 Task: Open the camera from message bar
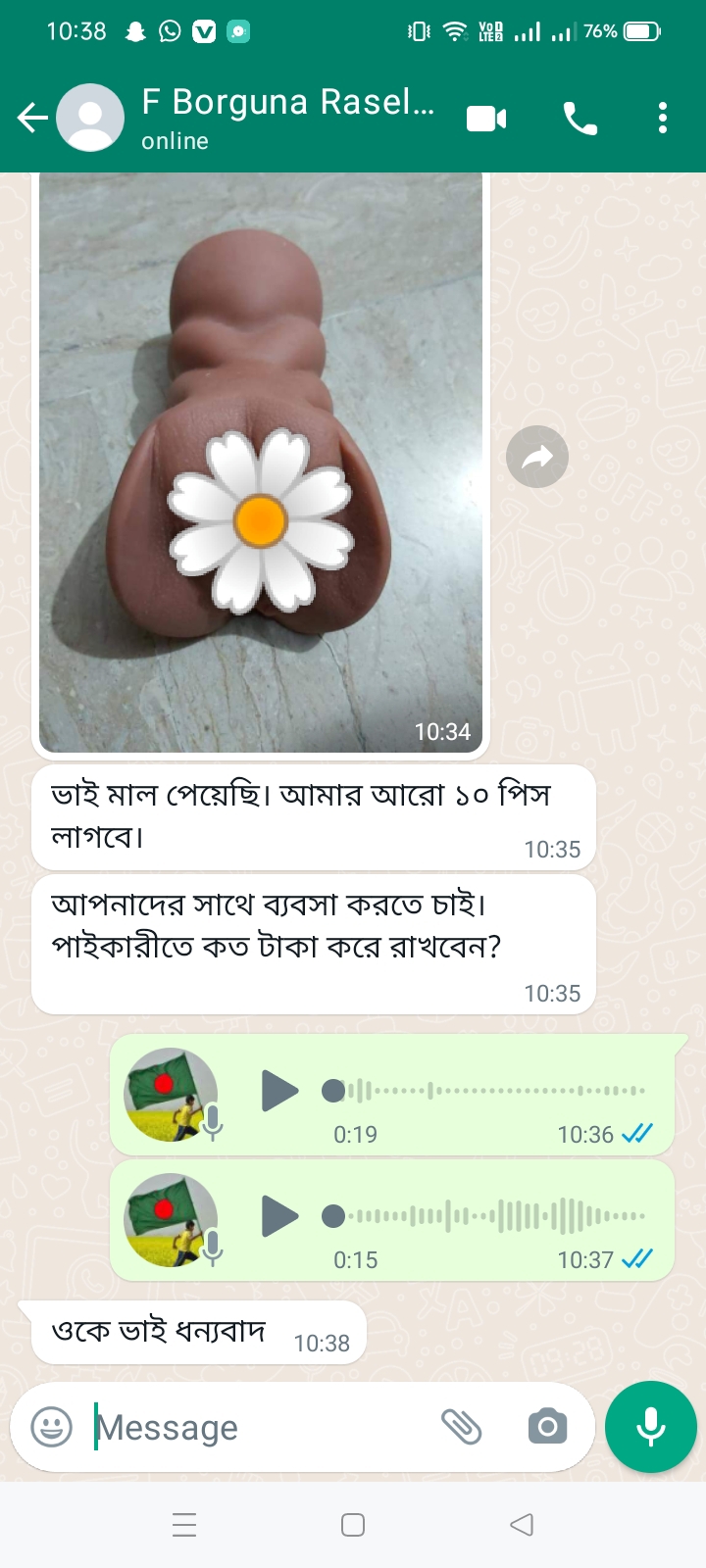pos(547,1427)
